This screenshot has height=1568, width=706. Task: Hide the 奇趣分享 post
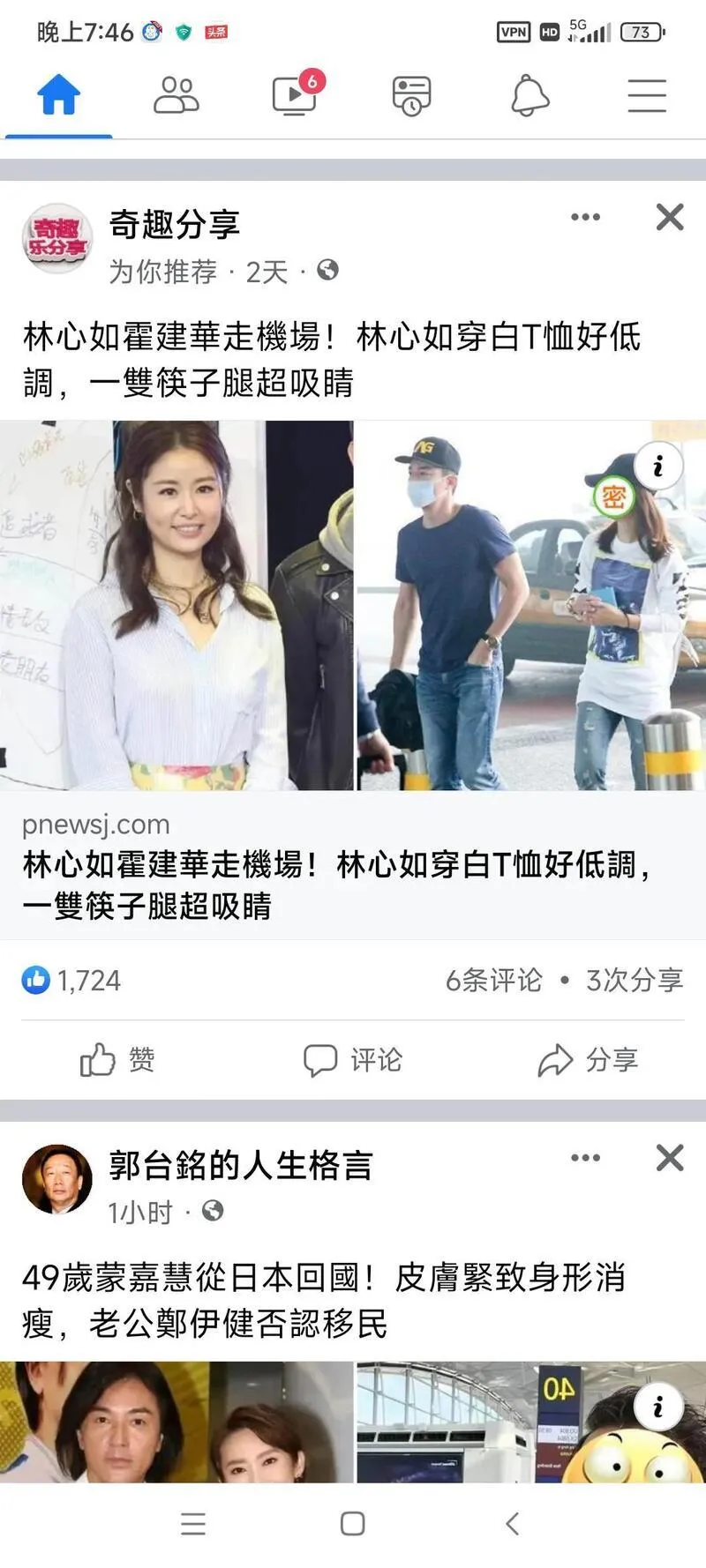670,217
